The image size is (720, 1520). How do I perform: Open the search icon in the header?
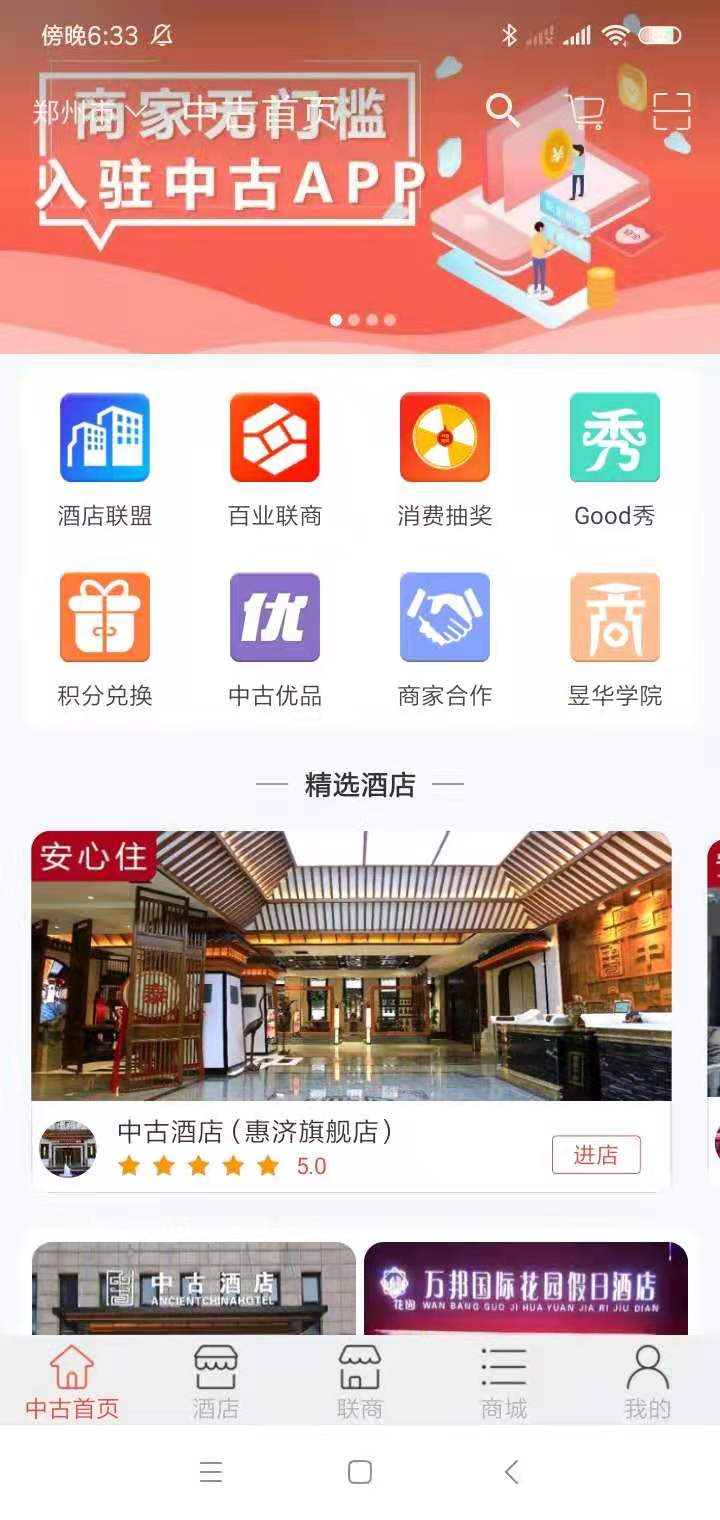[502, 109]
